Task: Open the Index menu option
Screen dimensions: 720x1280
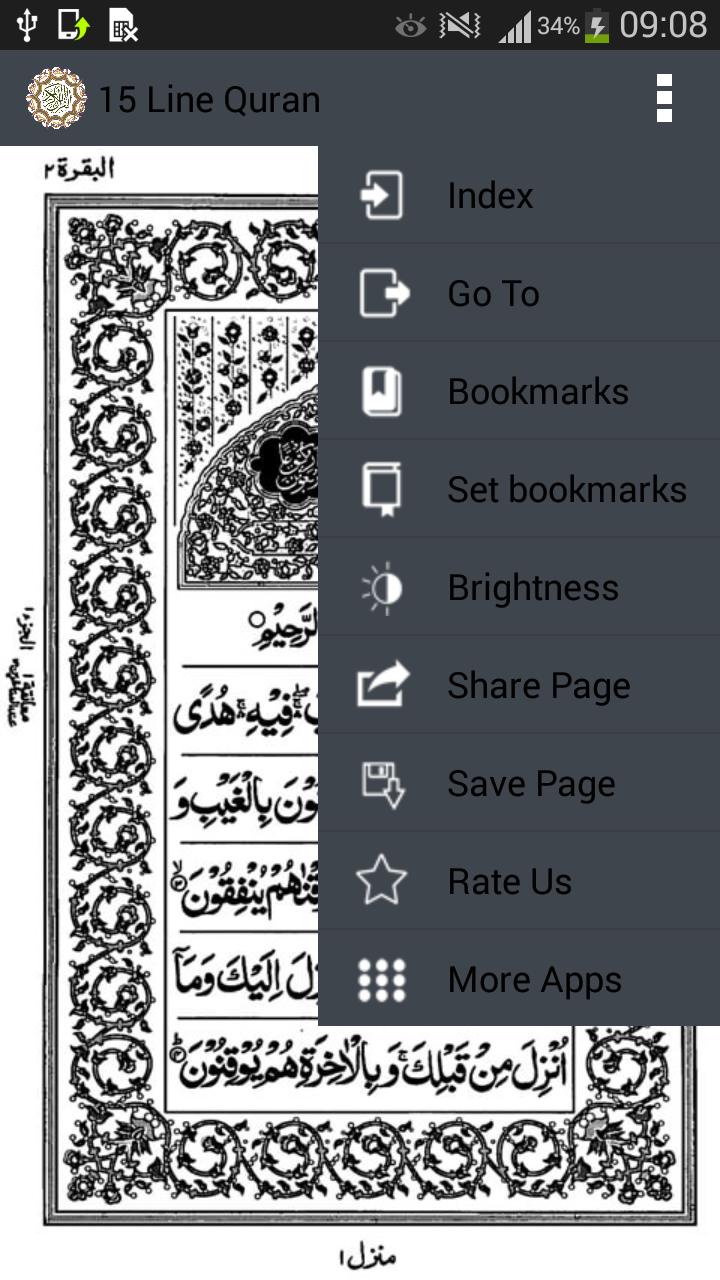Action: [x=518, y=196]
